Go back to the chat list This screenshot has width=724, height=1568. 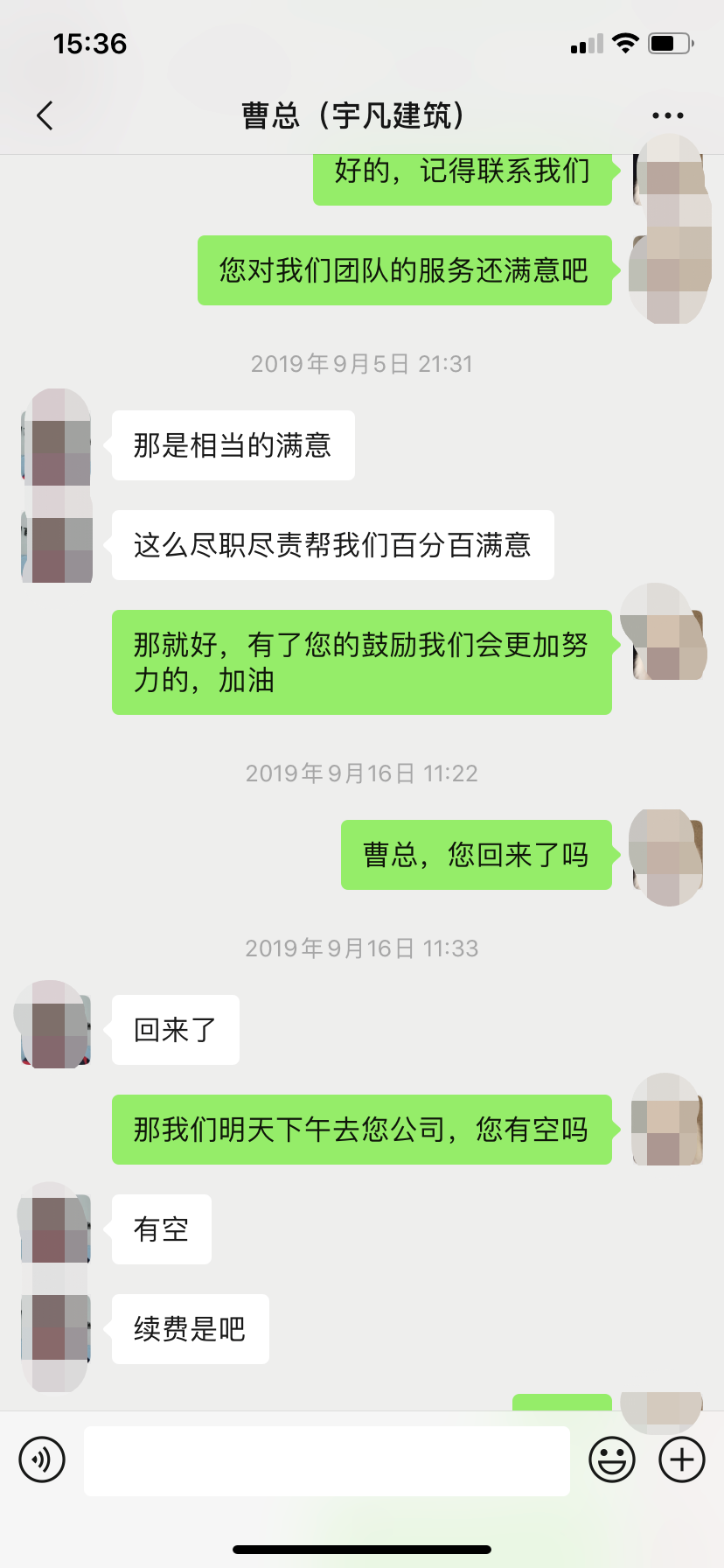[45, 115]
